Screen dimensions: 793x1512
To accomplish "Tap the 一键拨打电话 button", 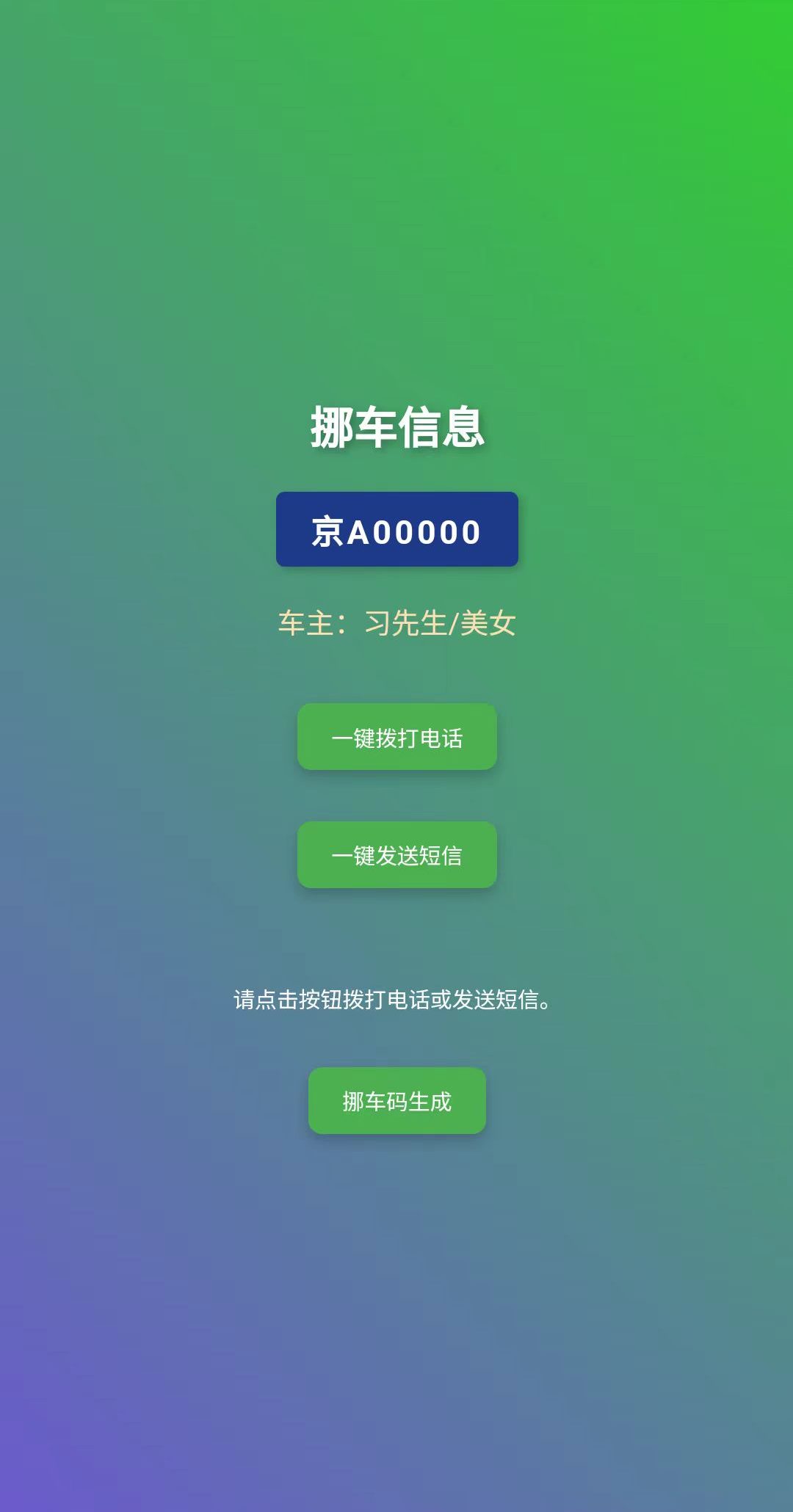I will tap(396, 736).
